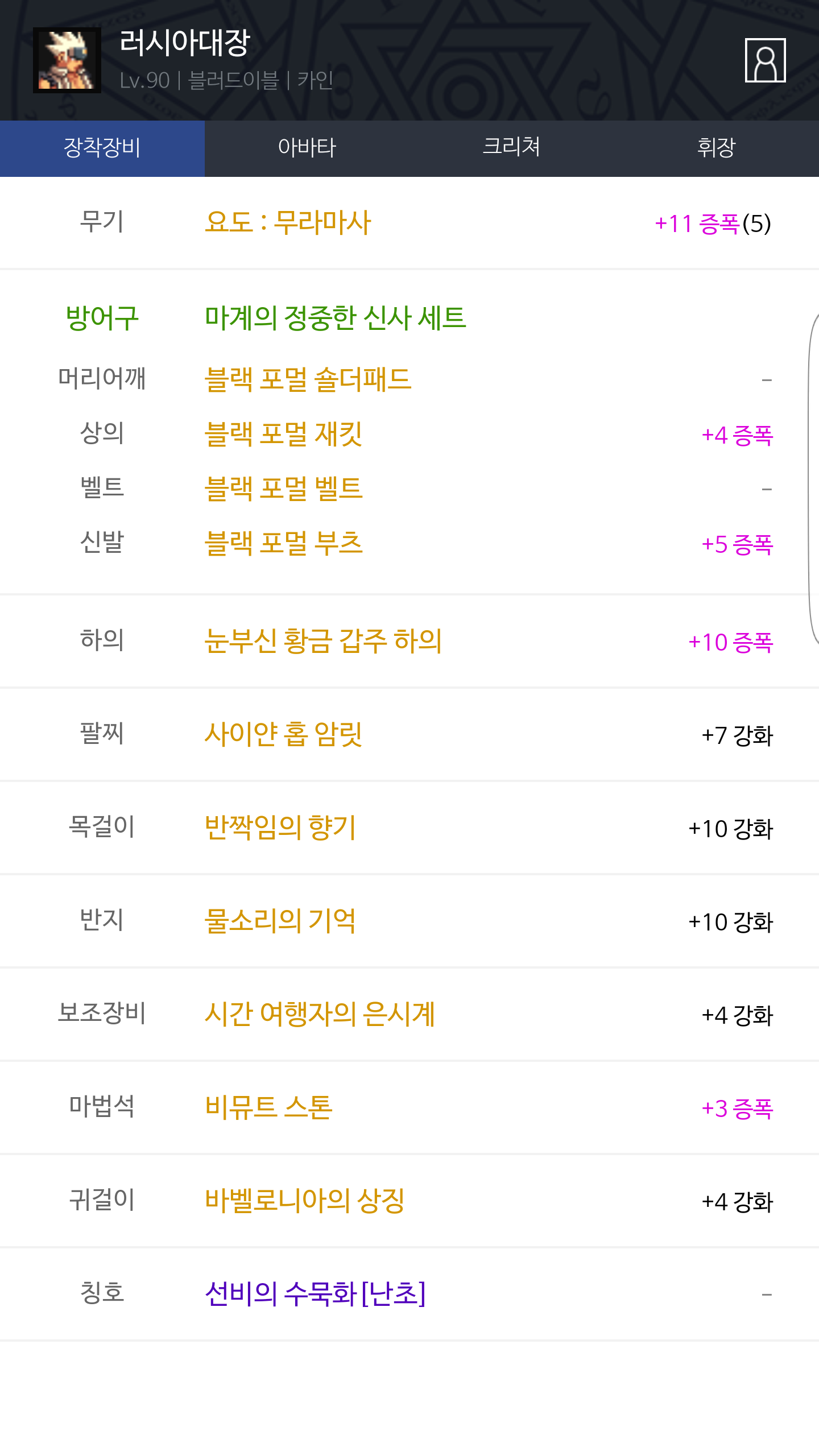The height and width of the screenshot is (1456, 819).
Task: Switch to the 휘장 tab
Action: pos(717,148)
